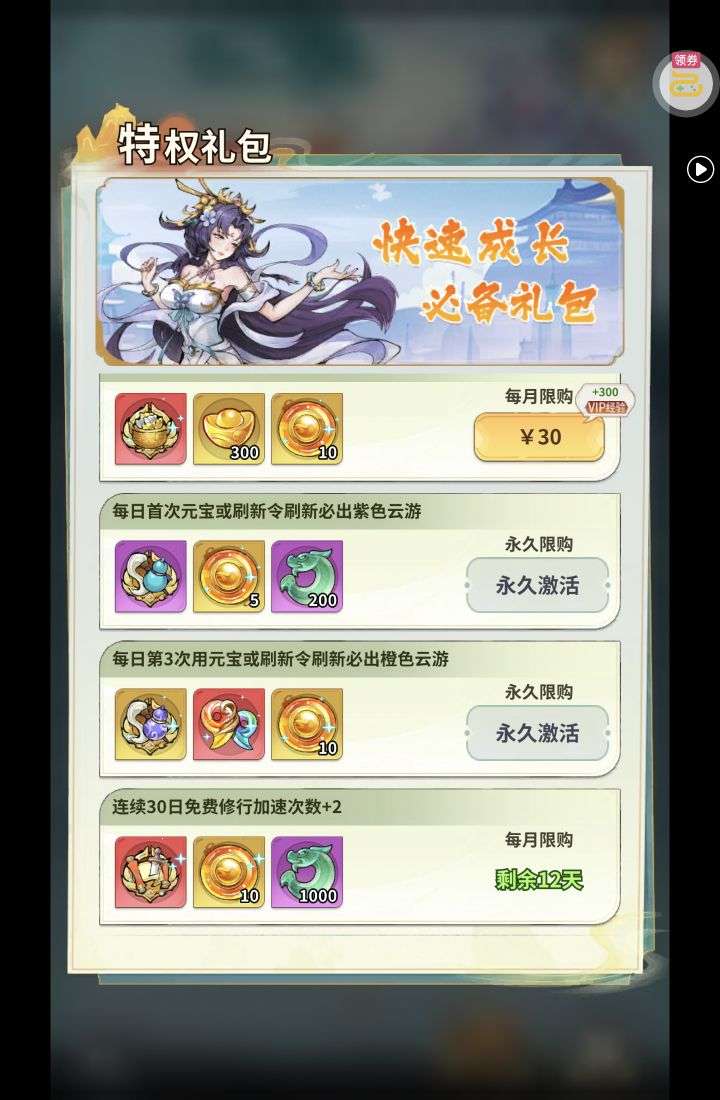This screenshot has height=1100, width=720.
Task: Tap 永久激活 in the orange 云游 pack
Action: 537,733
